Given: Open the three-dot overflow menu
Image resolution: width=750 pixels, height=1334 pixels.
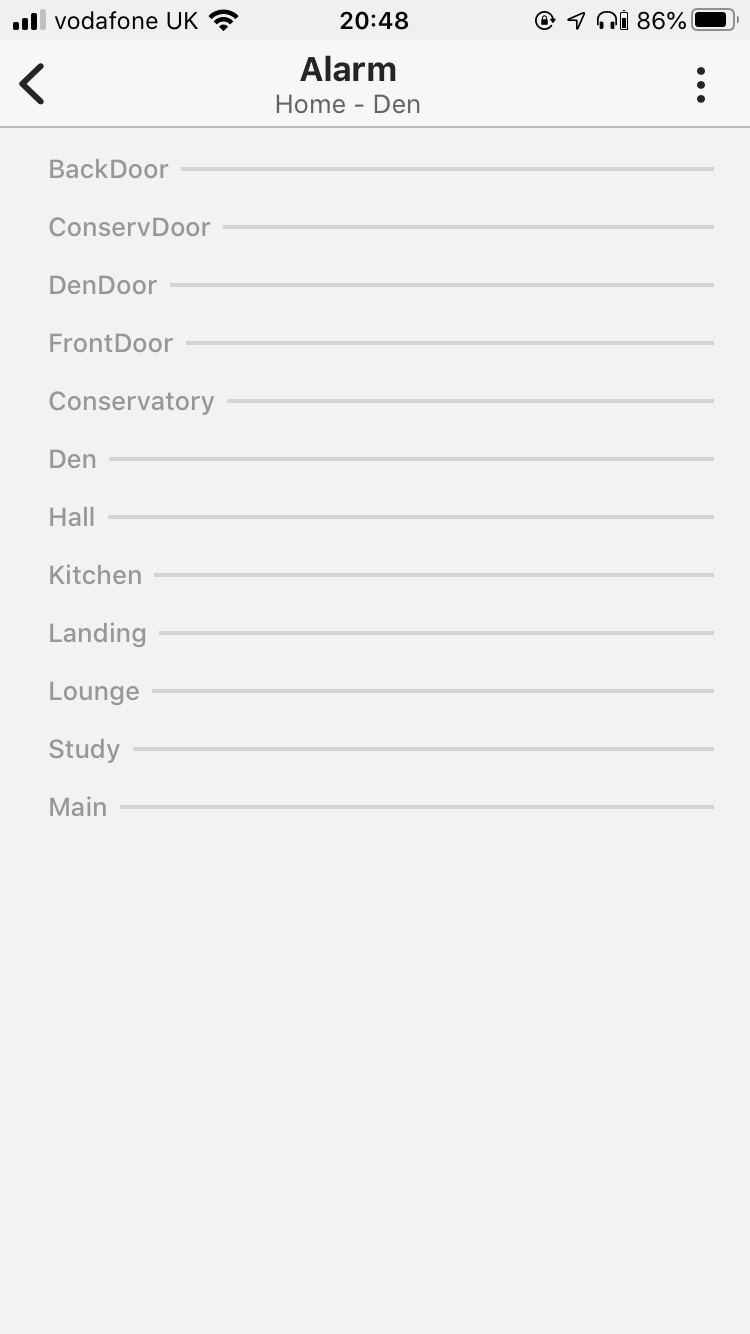Looking at the screenshot, I should [x=701, y=85].
